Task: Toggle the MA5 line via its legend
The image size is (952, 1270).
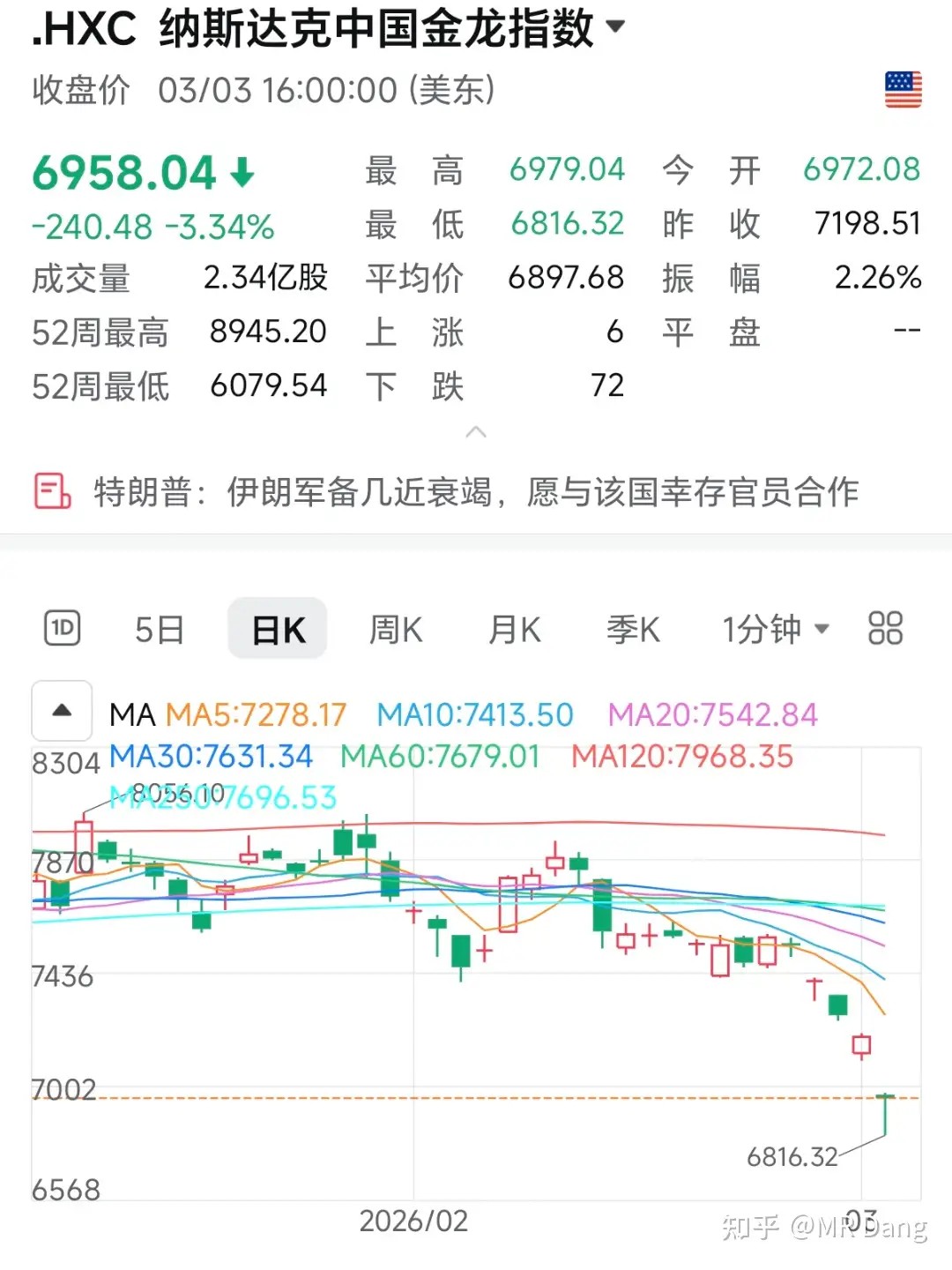Action: click(x=259, y=714)
